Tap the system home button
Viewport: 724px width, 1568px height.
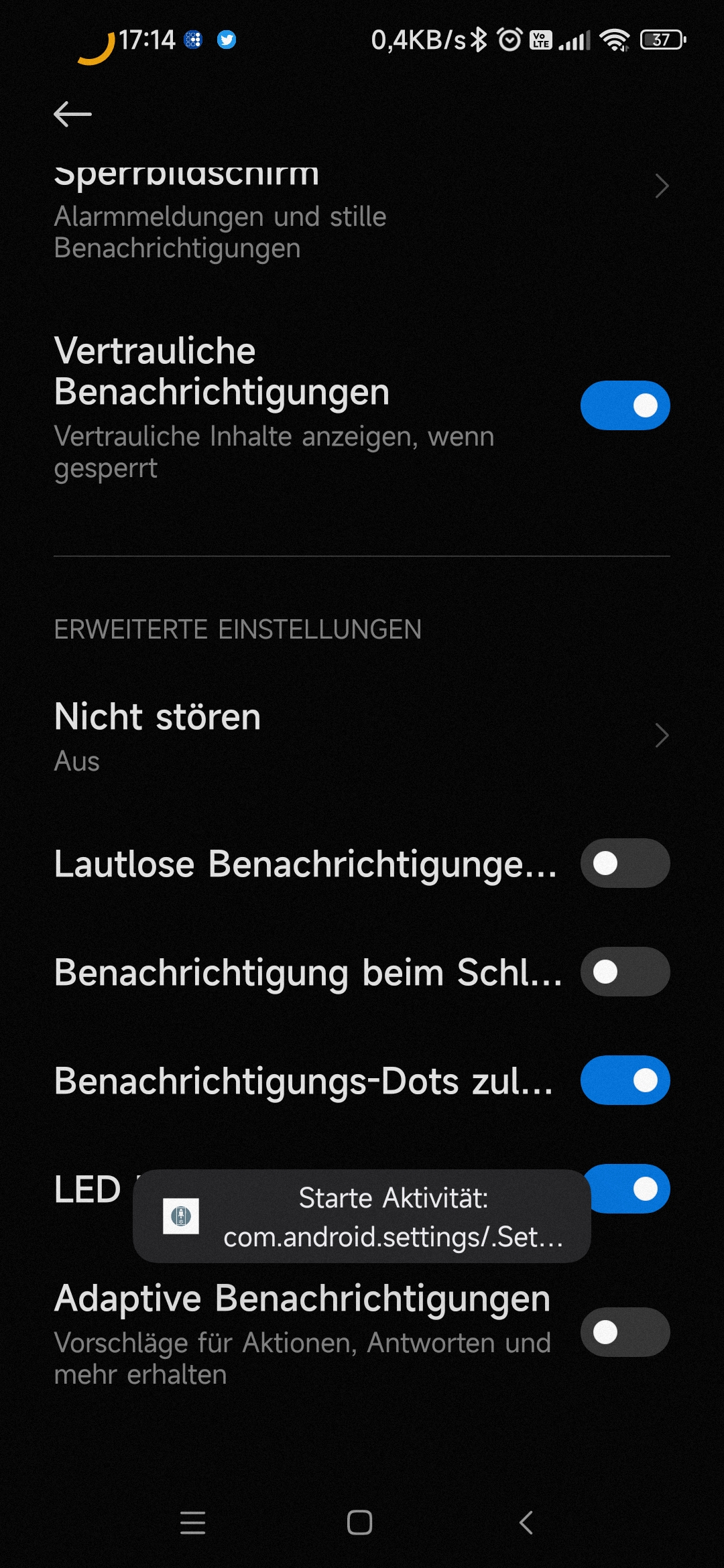(x=360, y=1522)
